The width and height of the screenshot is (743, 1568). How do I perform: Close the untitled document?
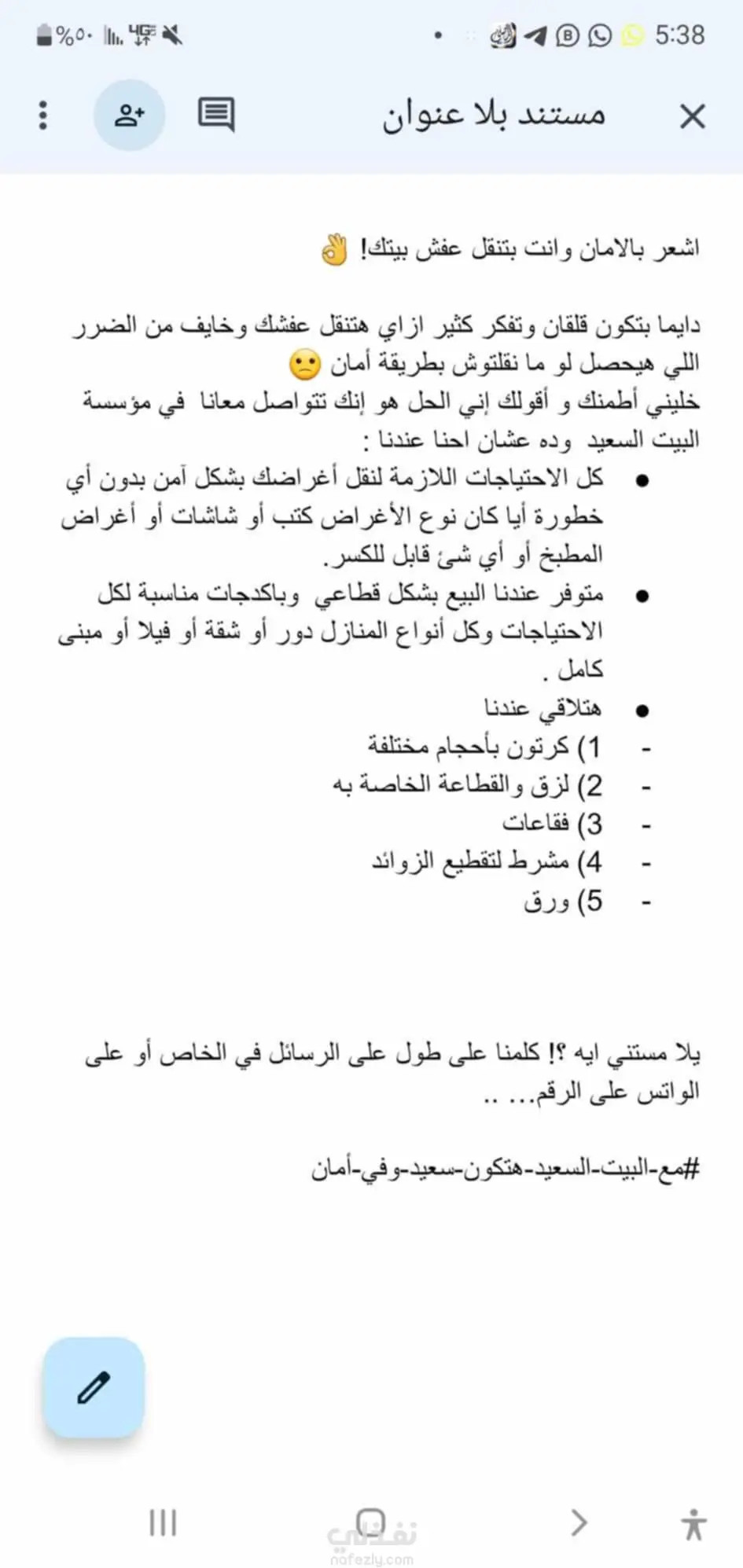(692, 116)
